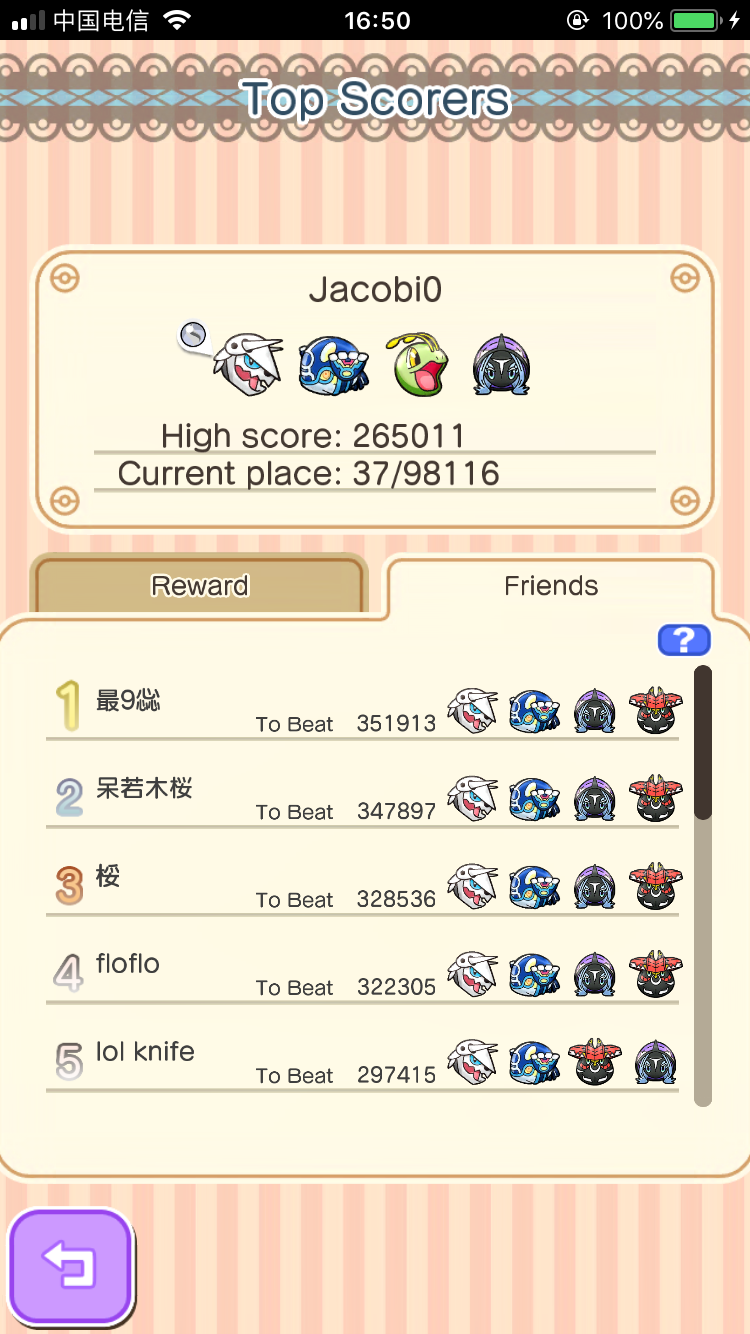View lol knife's ranking entry
This screenshot has height=1334, width=750.
[x=362, y=1062]
